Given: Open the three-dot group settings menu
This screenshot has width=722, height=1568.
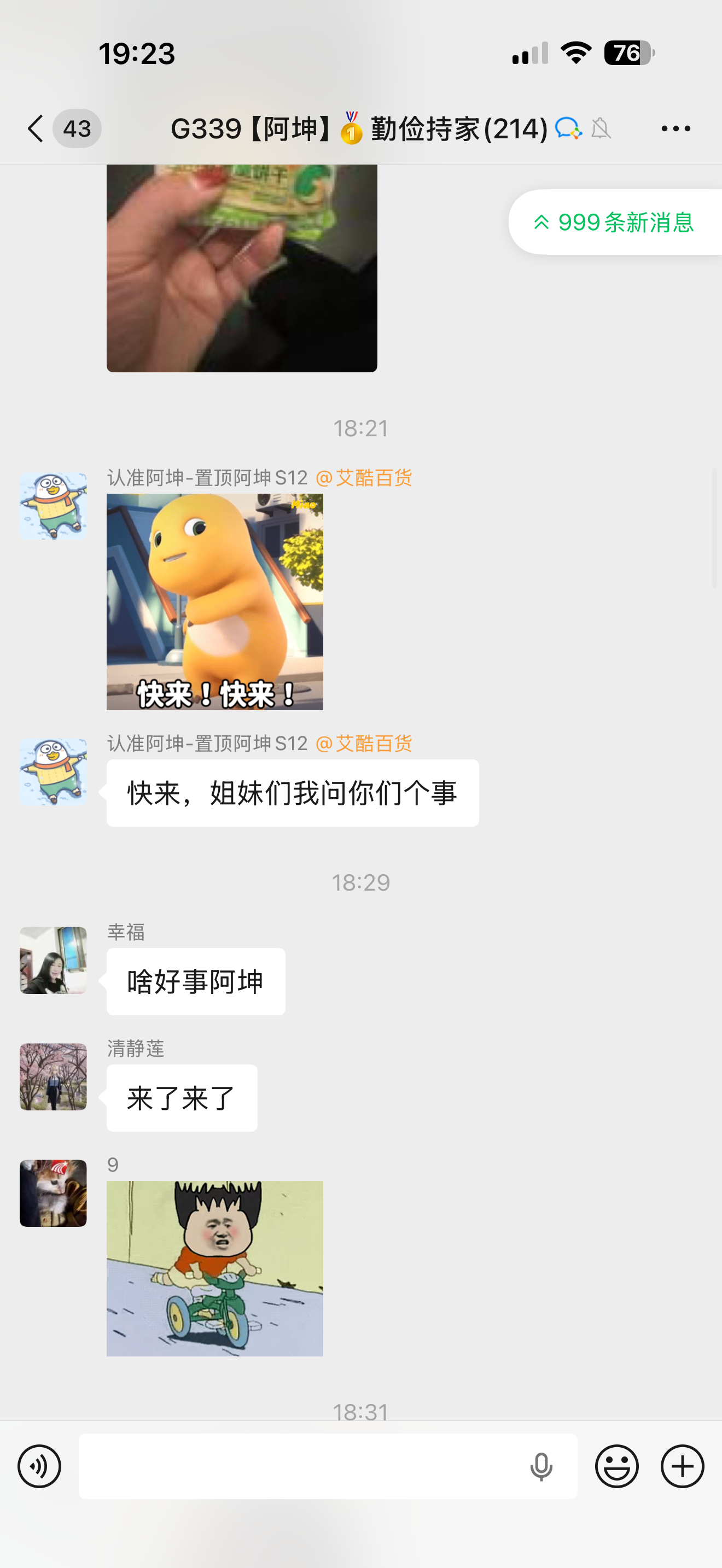Looking at the screenshot, I should click(676, 128).
